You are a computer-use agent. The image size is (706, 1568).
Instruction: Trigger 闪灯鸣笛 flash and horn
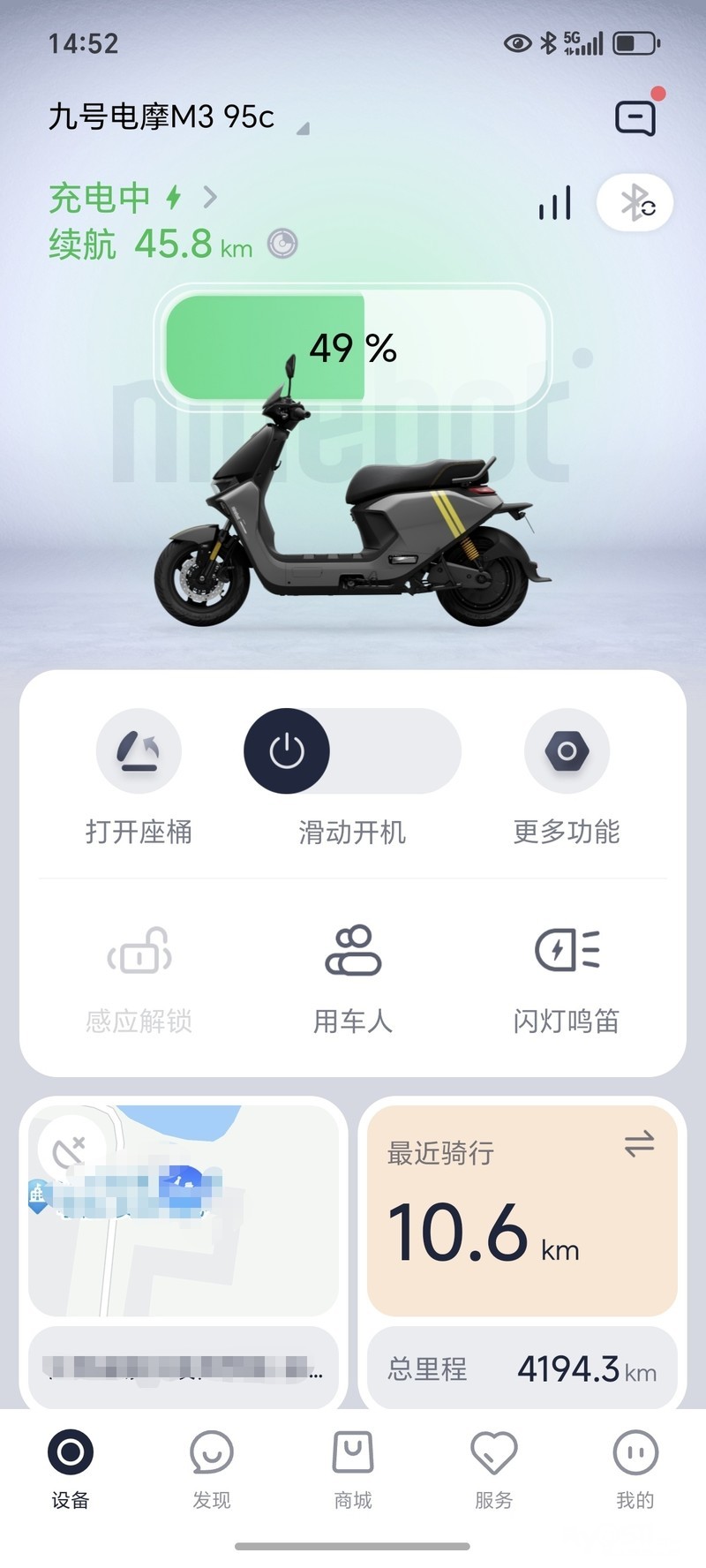567,950
